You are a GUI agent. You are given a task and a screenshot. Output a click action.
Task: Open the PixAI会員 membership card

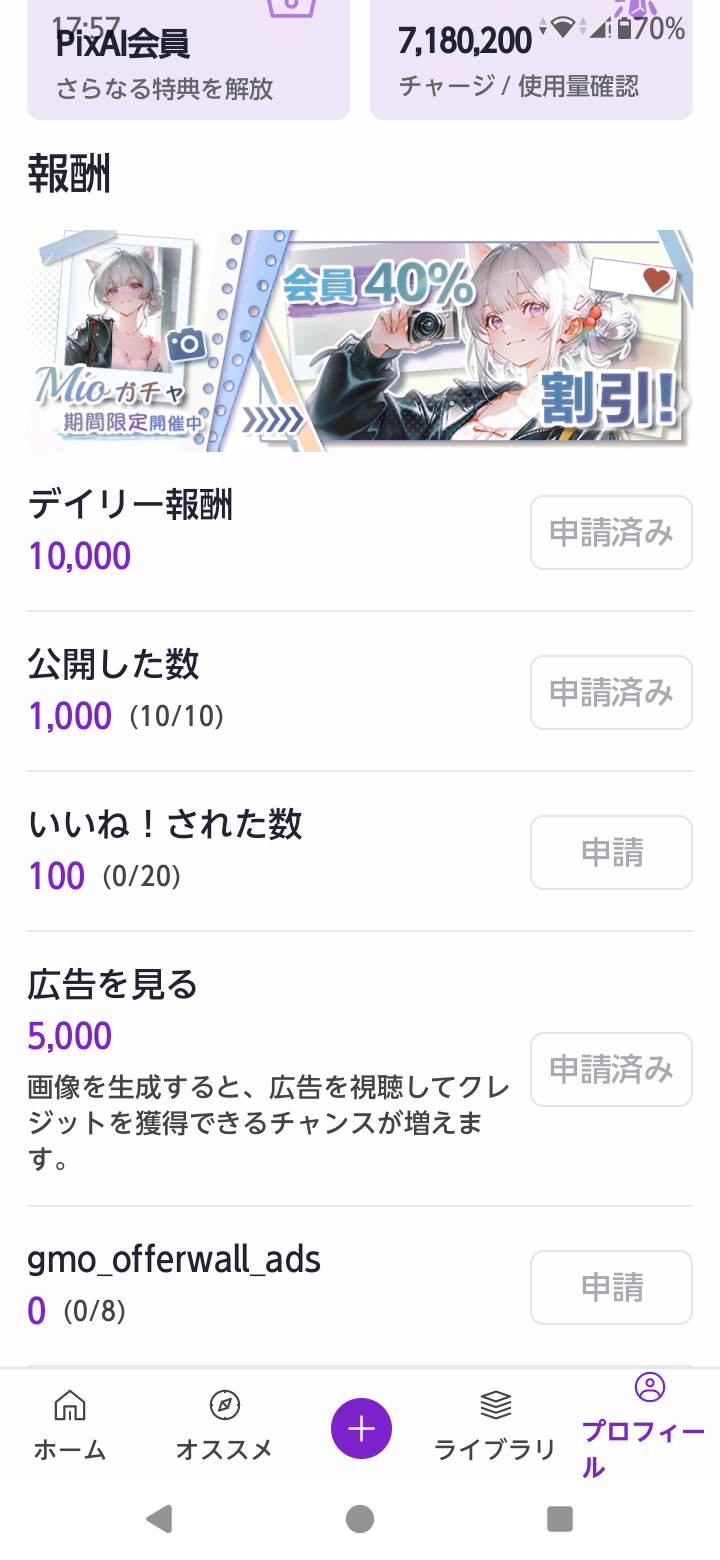point(188,65)
